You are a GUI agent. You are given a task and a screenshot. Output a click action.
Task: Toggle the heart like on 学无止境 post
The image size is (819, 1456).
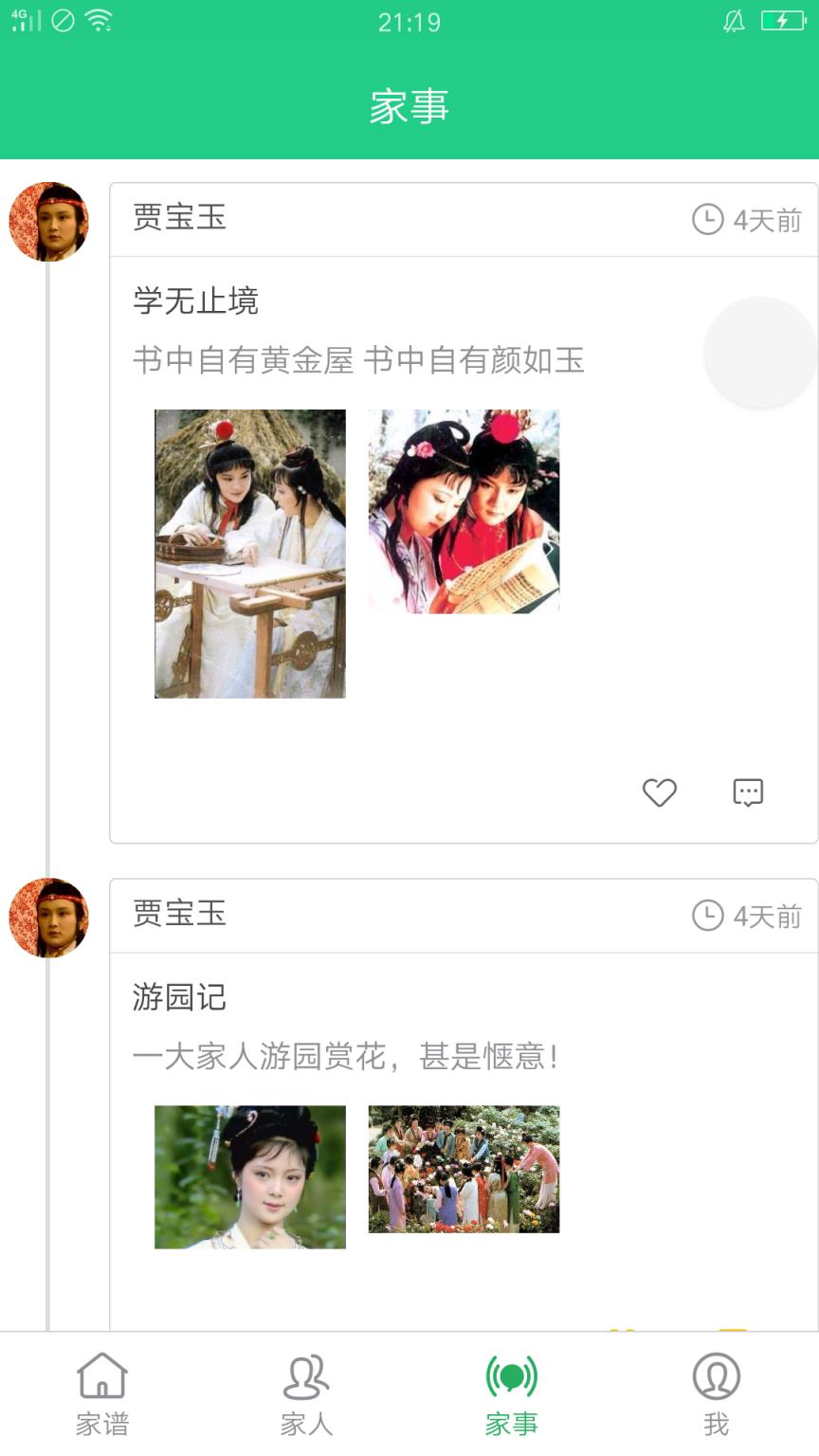coord(660,792)
